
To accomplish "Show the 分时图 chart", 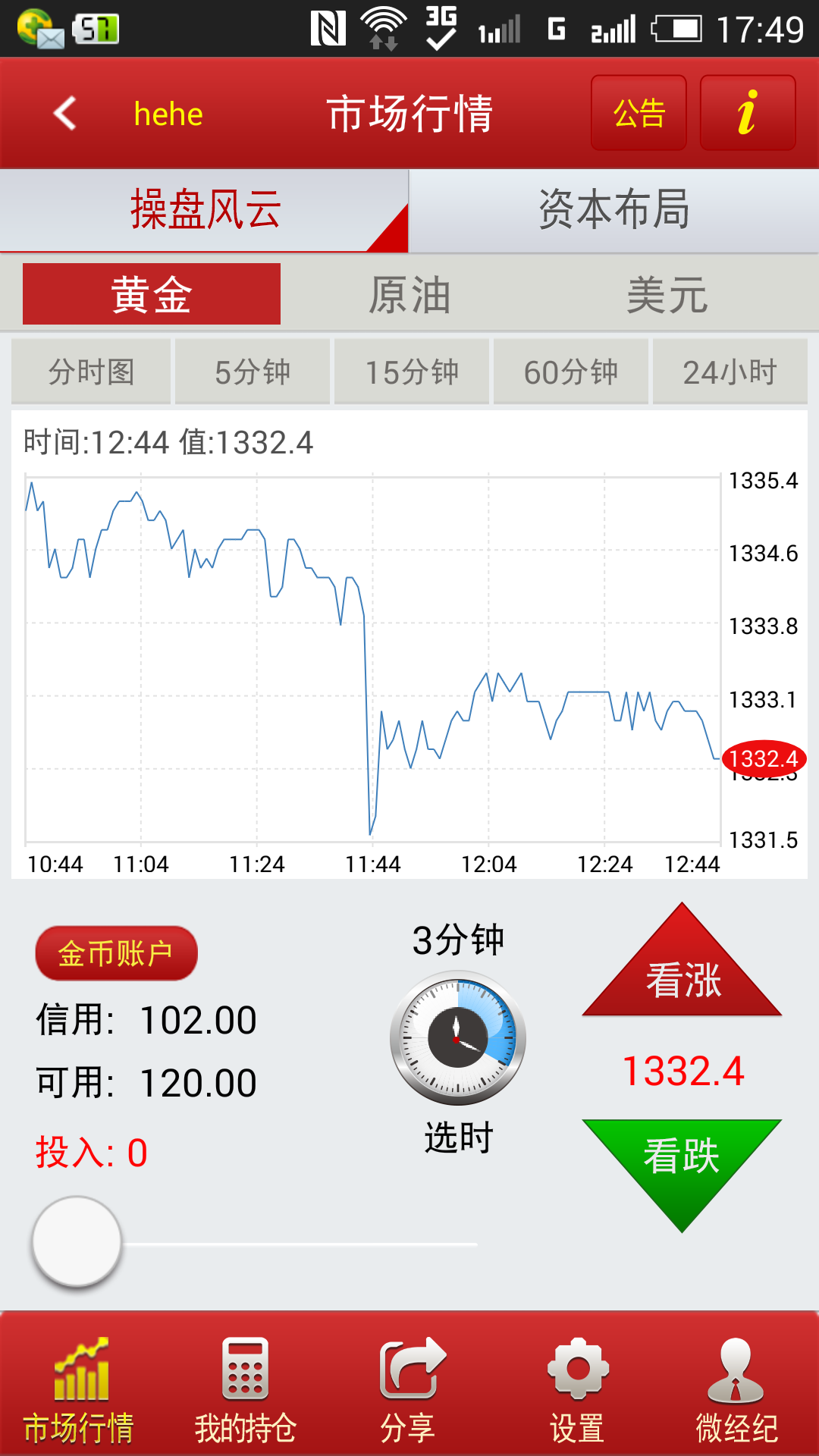I will click(91, 372).
